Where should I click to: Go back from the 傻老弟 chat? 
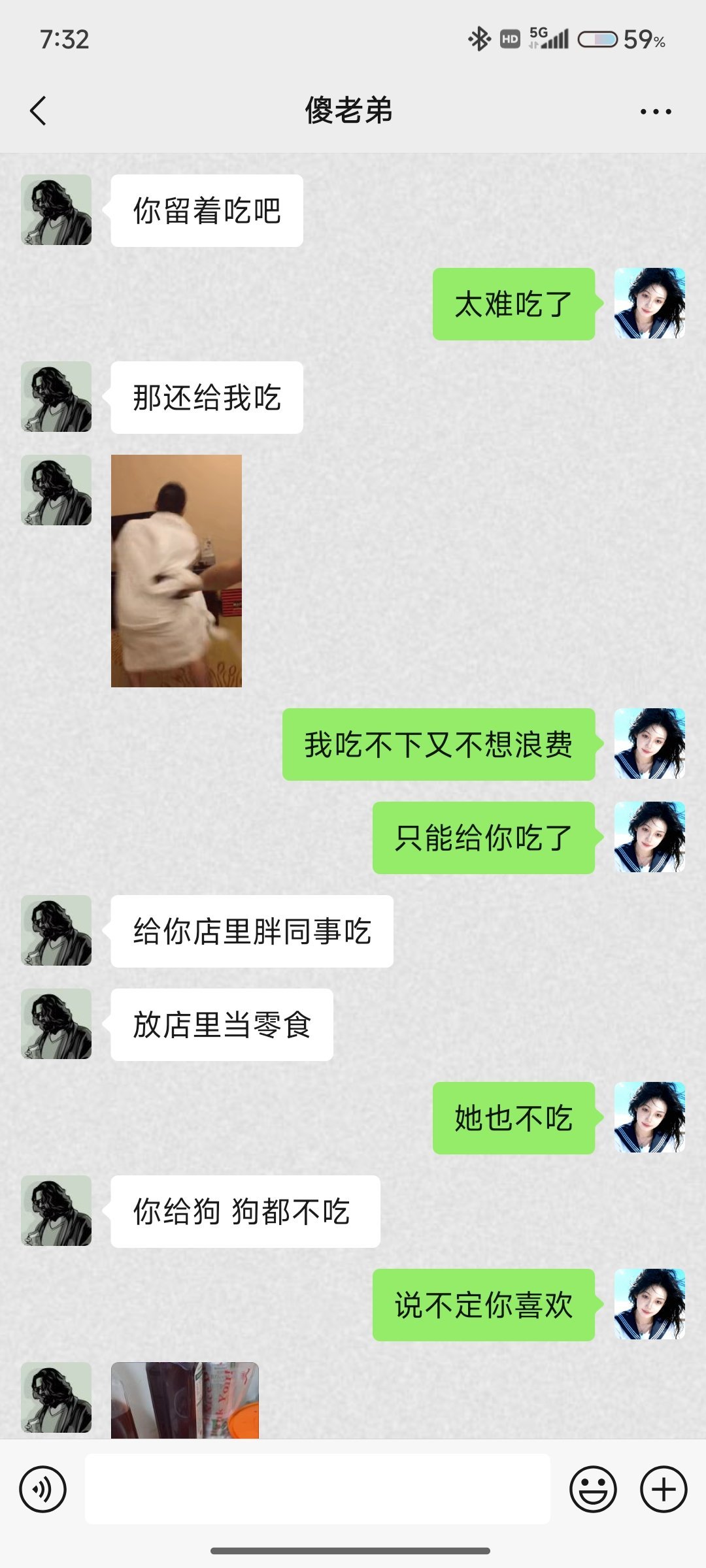click(39, 110)
